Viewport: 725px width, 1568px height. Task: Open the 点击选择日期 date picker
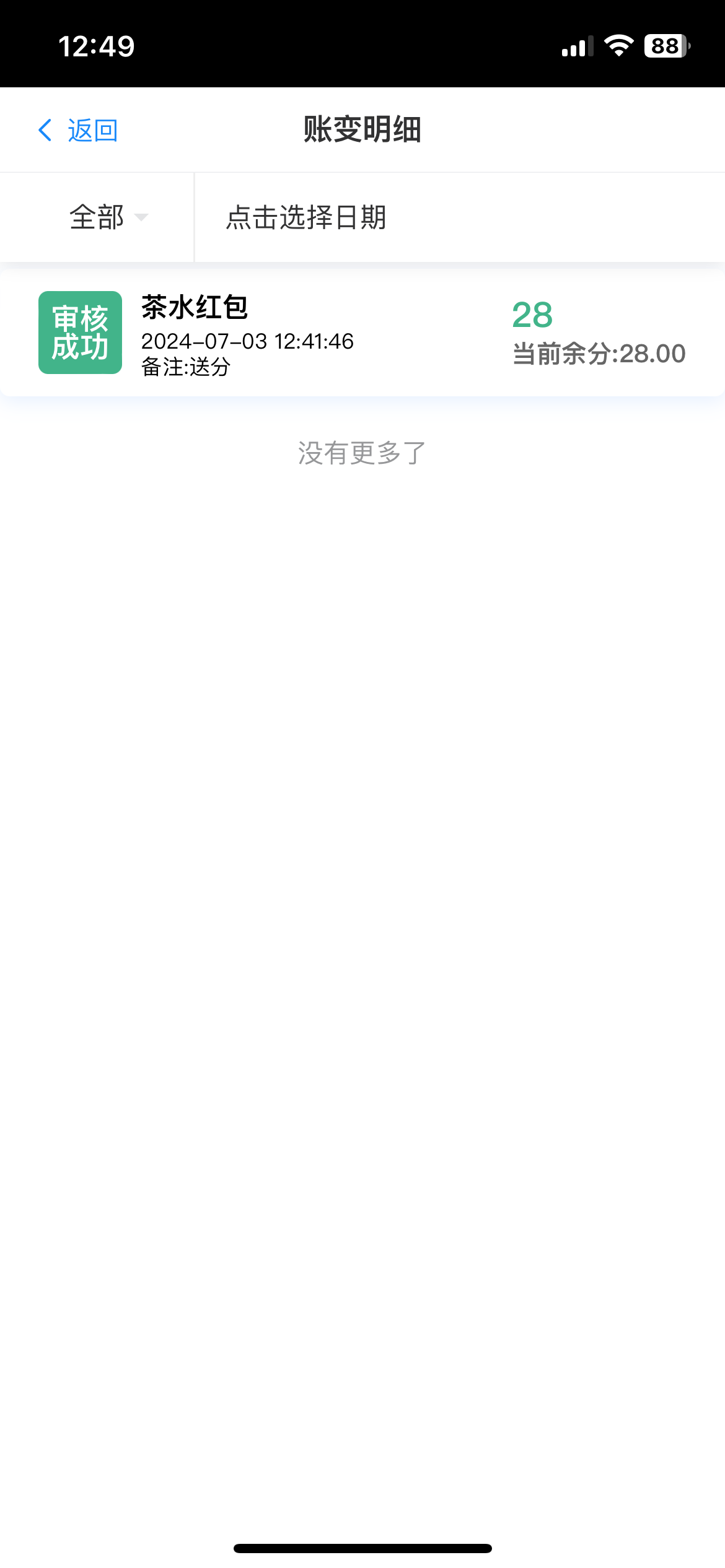click(306, 217)
